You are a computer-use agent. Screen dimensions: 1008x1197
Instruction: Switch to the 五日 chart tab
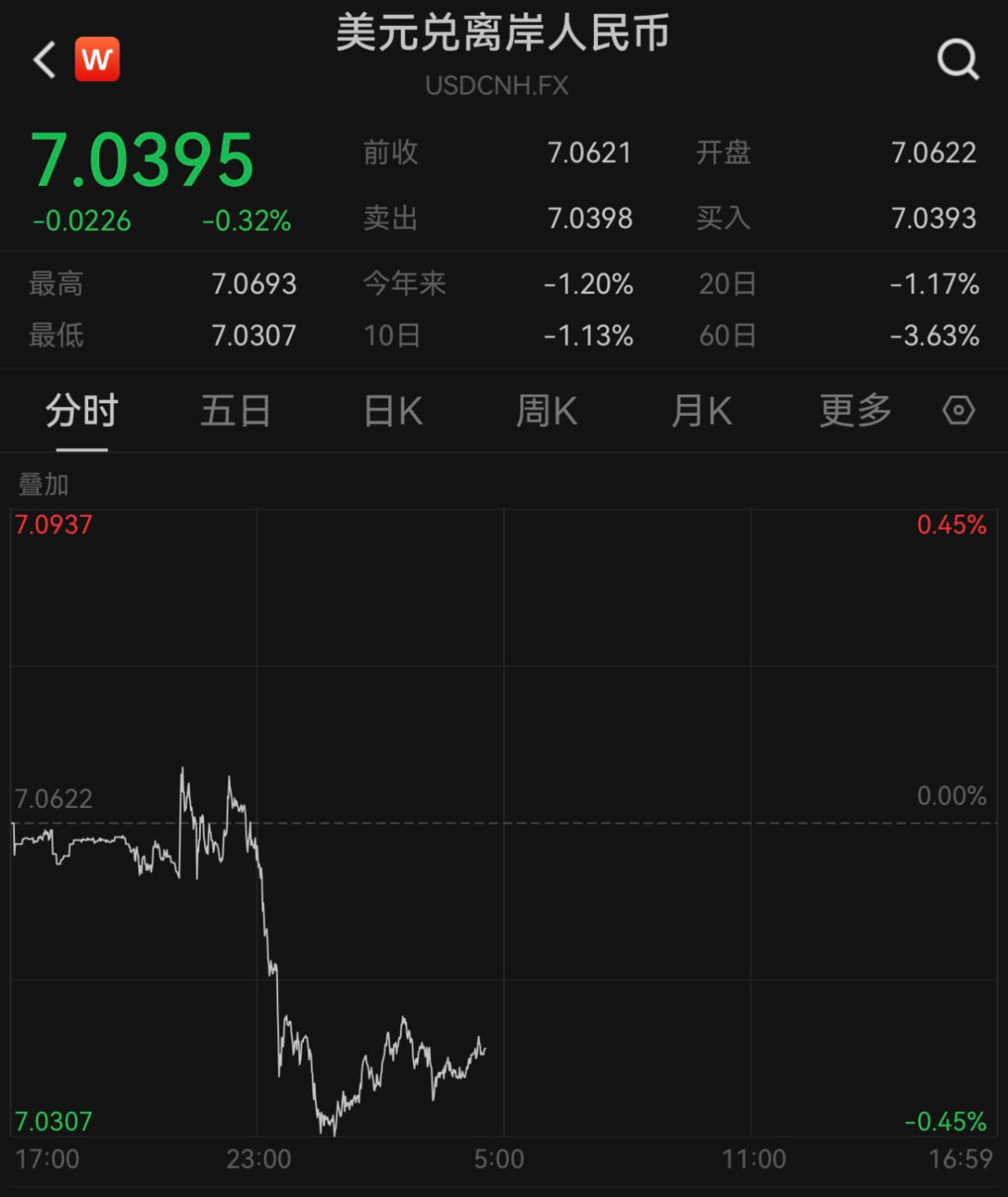(x=236, y=411)
